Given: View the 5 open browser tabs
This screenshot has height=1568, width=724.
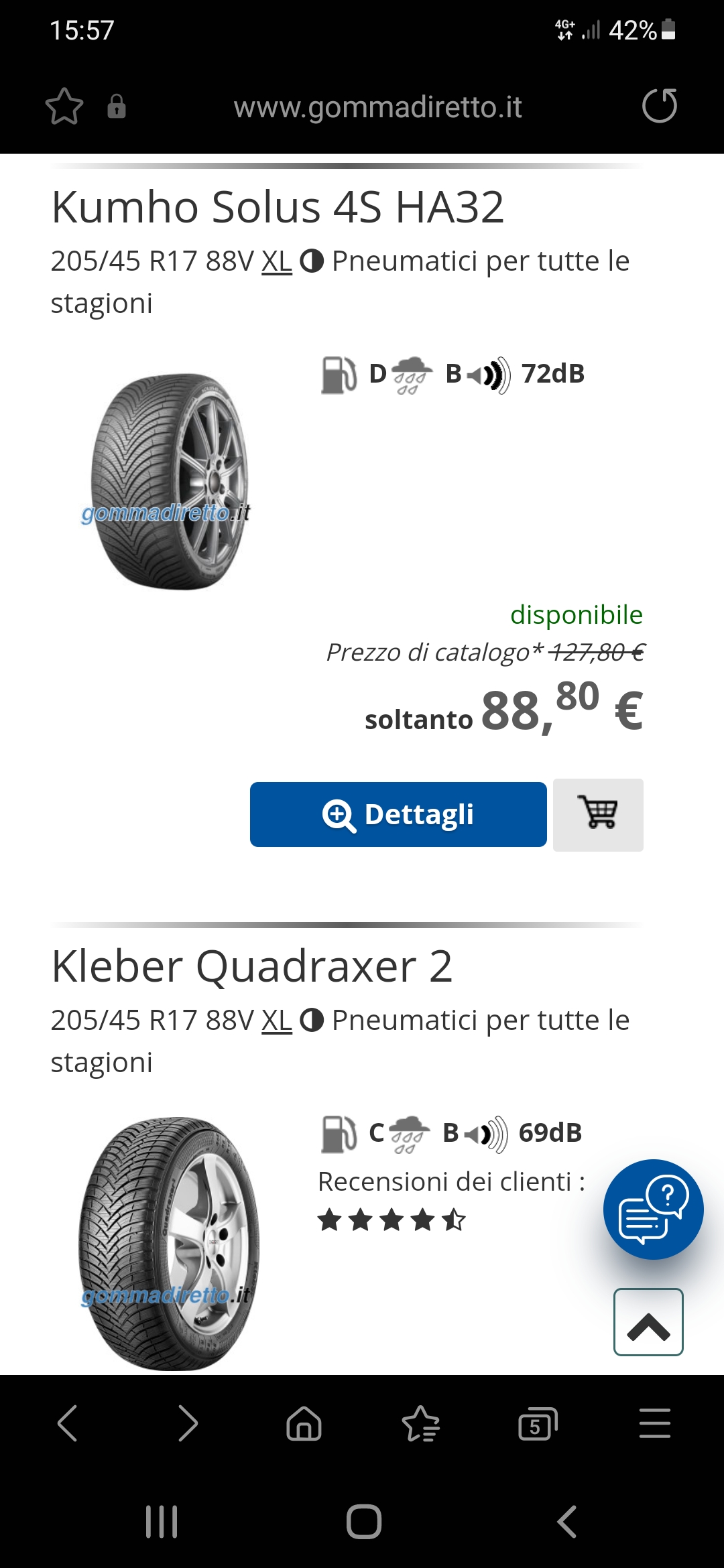Looking at the screenshot, I should pyautogui.click(x=537, y=1423).
